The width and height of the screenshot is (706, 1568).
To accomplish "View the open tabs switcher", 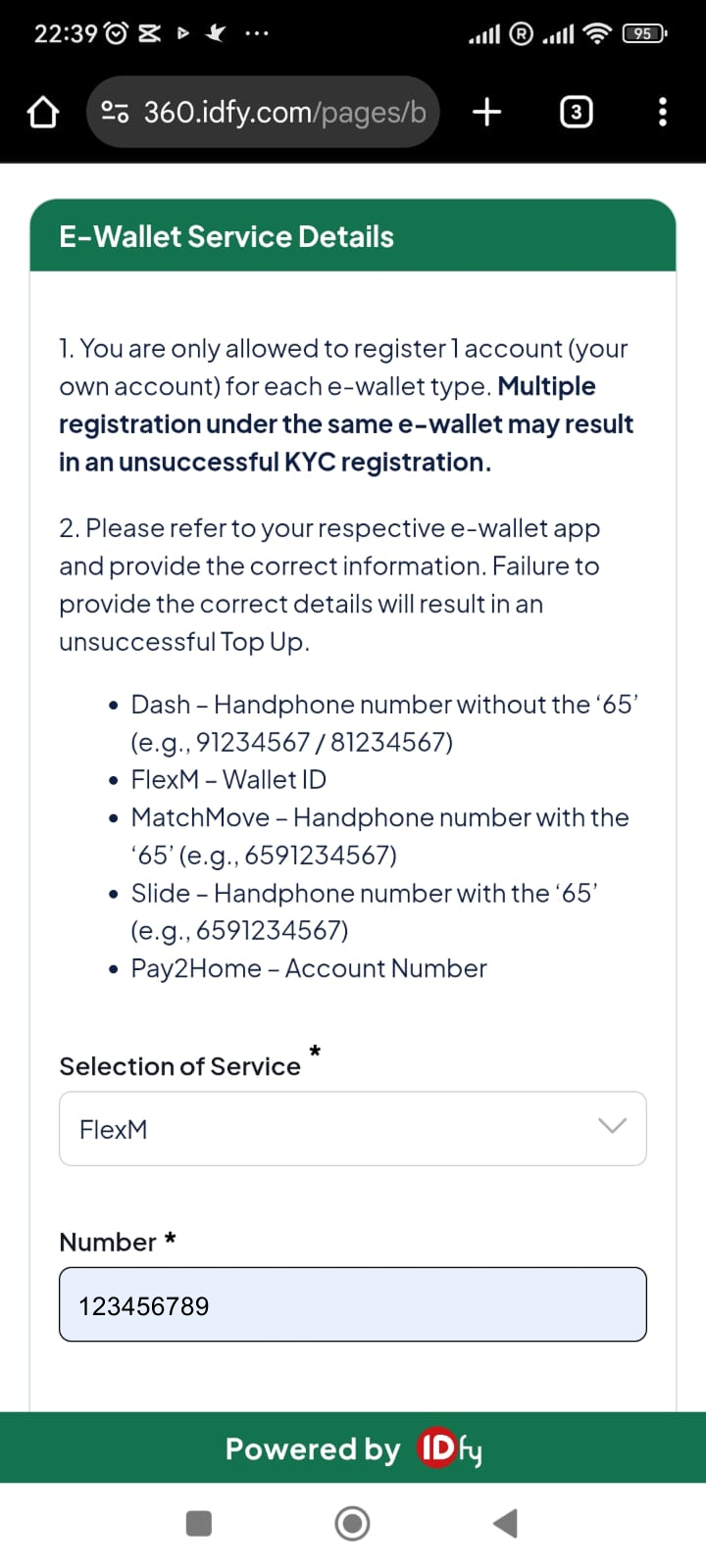I will pyautogui.click(x=576, y=113).
